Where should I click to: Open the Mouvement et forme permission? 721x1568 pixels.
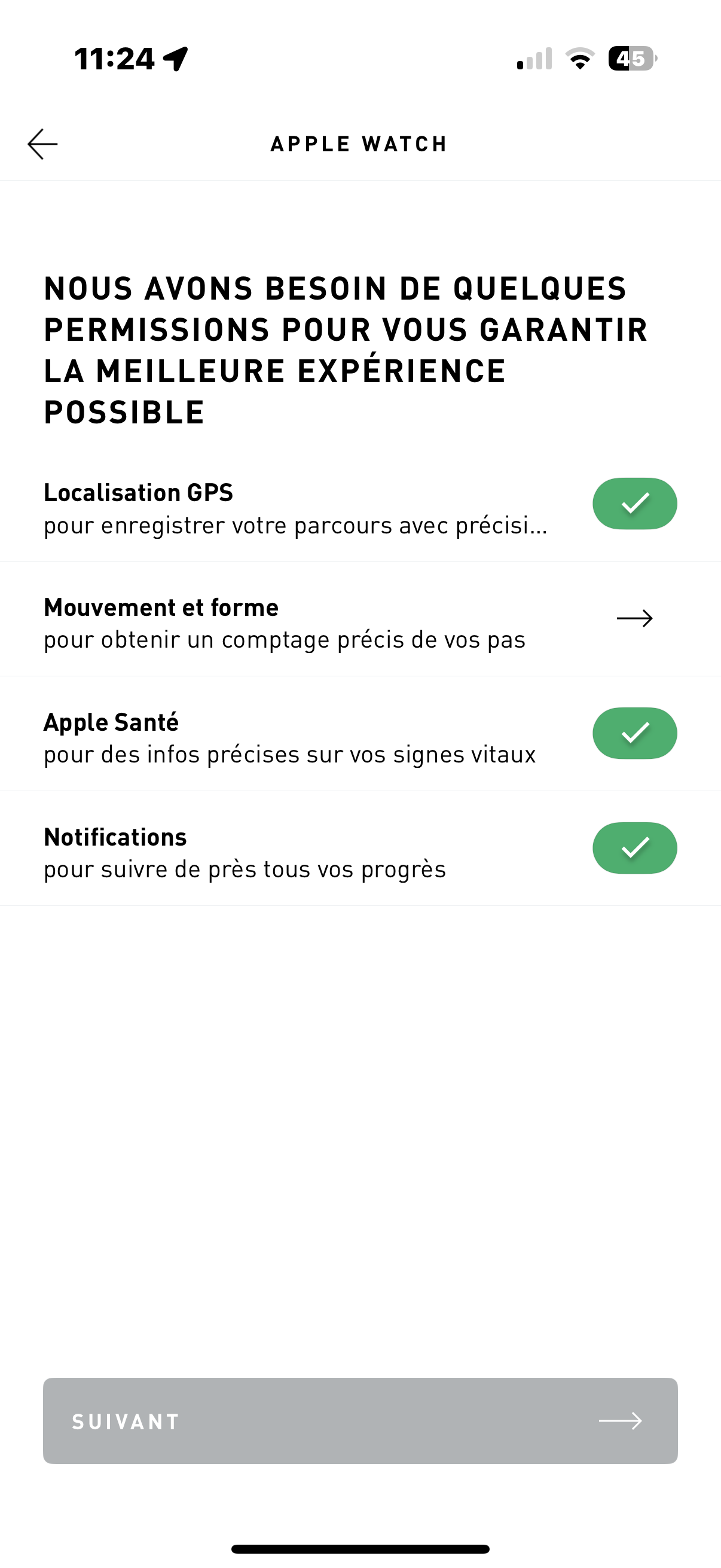pyautogui.click(x=634, y=618)
